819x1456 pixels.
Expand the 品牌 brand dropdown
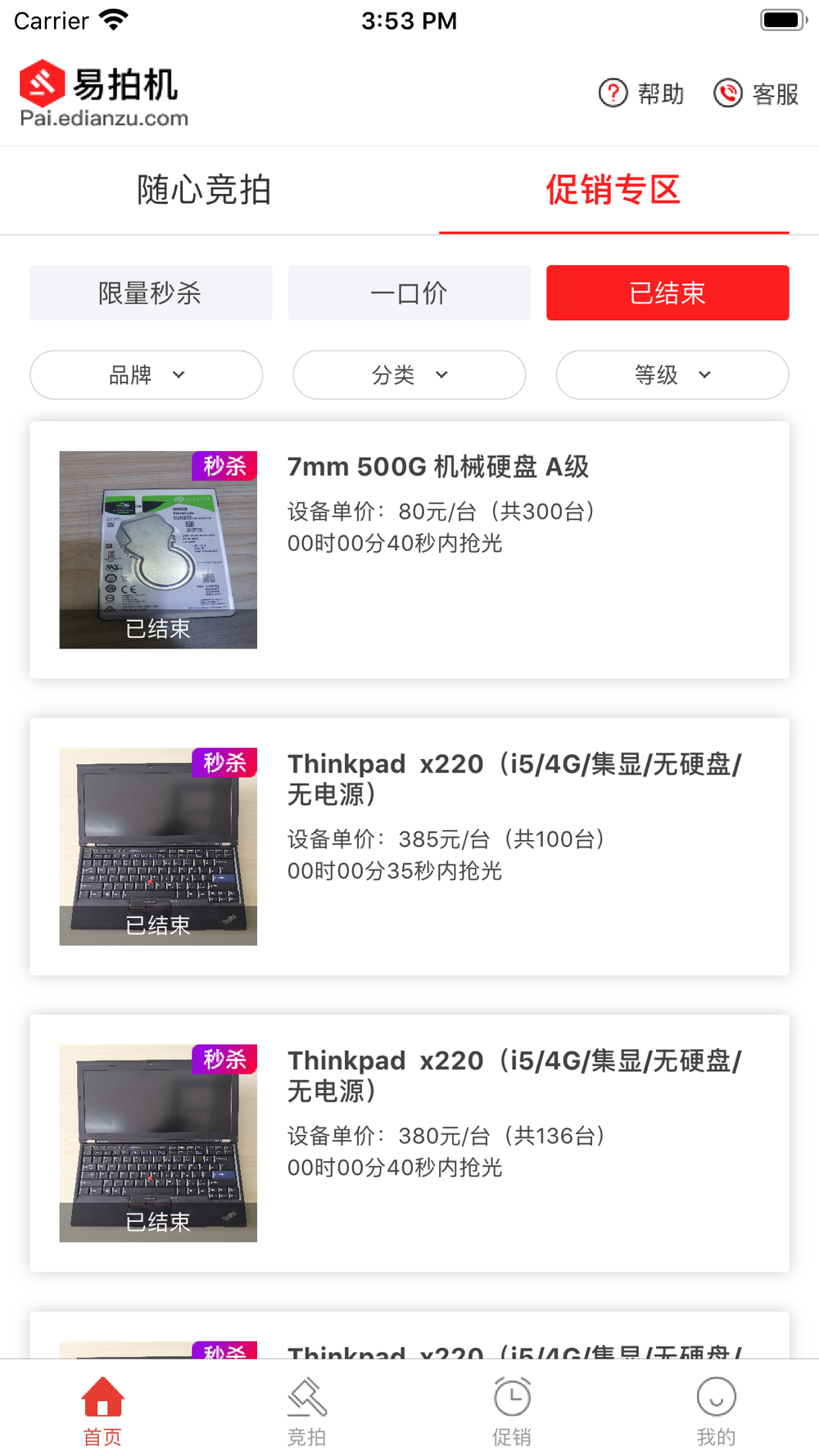[146, 375]
